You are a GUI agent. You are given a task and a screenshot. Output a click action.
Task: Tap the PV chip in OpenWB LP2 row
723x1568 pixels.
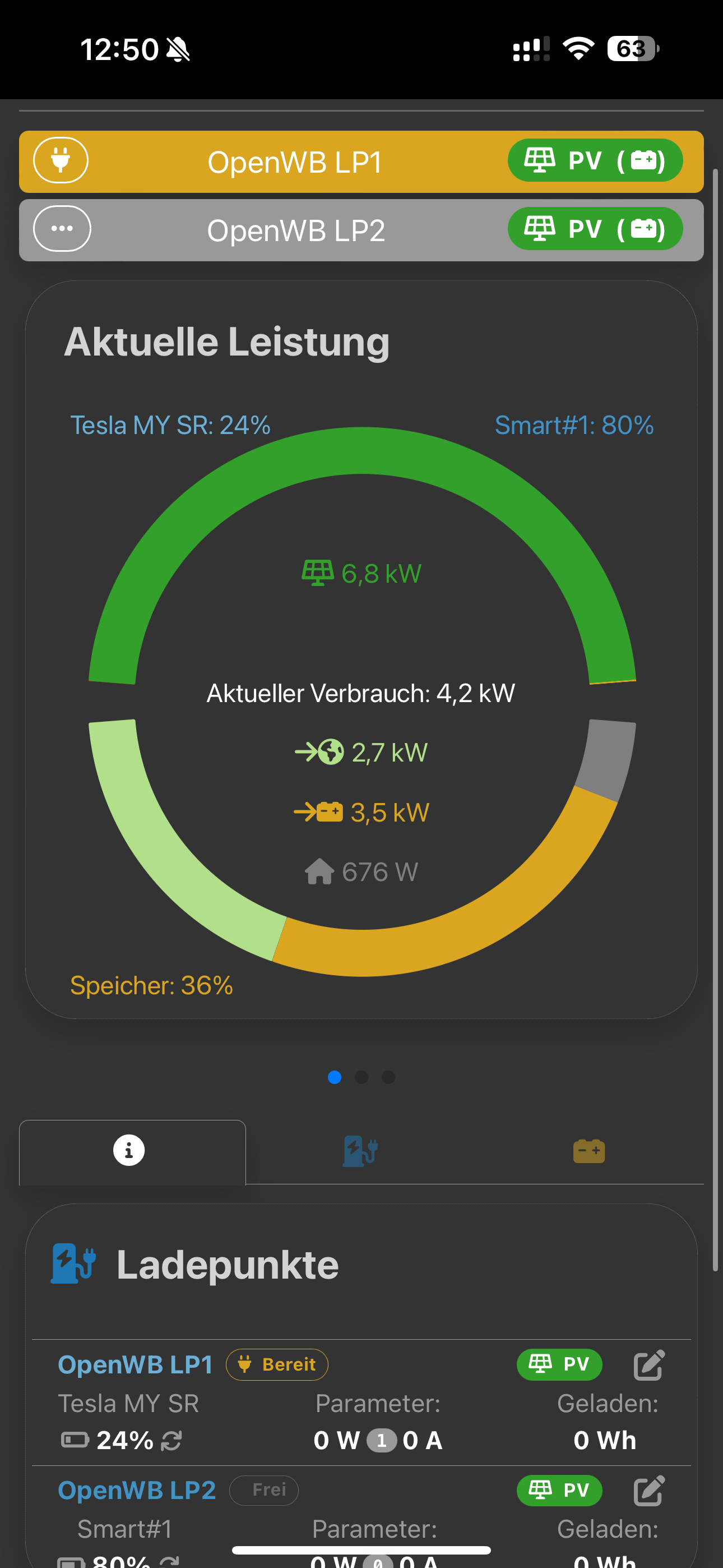pyautogui.click(x=559, y=1490)
